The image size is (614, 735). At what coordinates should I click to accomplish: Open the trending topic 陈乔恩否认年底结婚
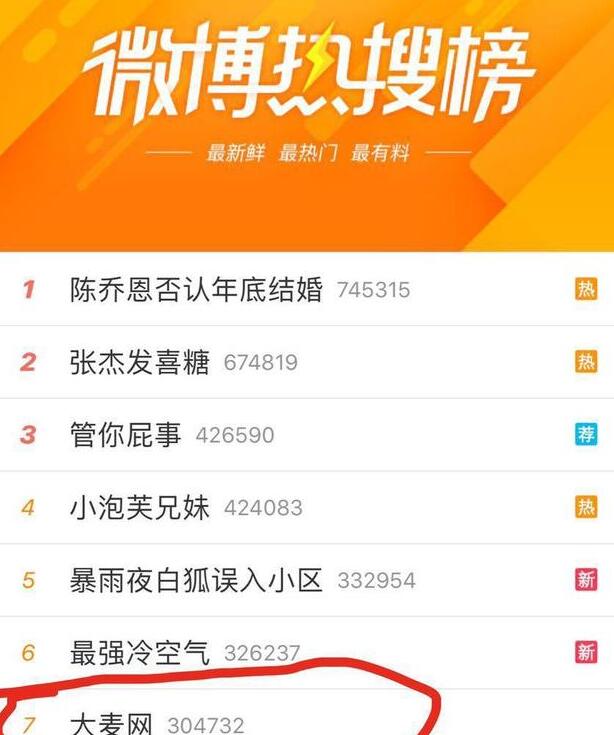tap(196, 290)
